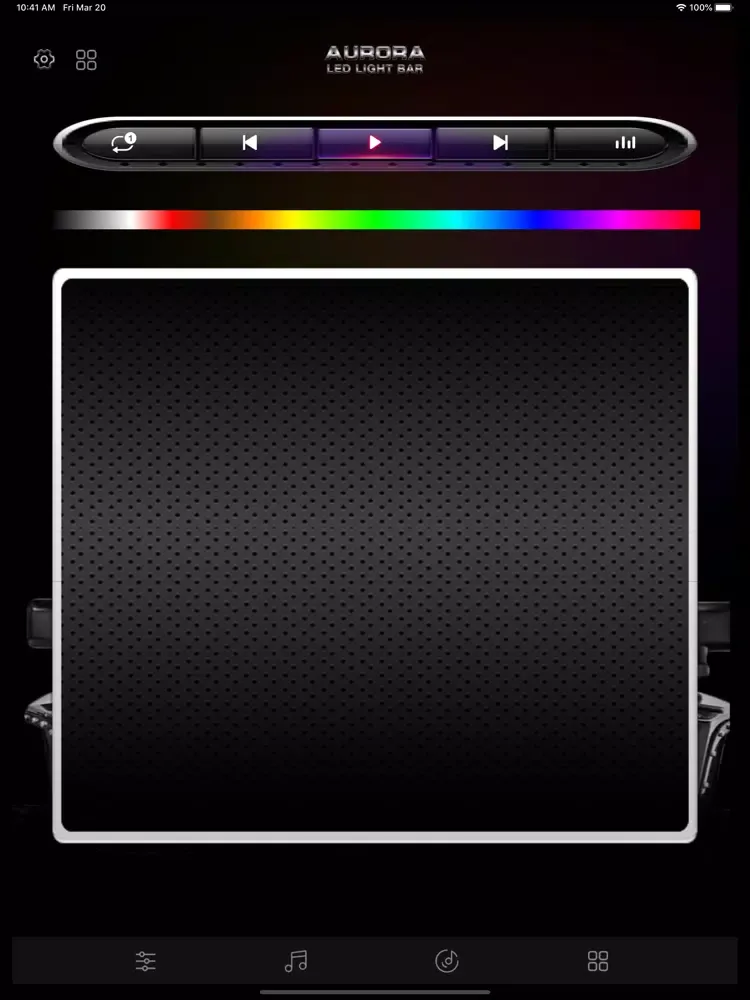Open the grid menu icon beside settings
The height and width of the screenshot is (1000, 750).
tap(87, 60)
